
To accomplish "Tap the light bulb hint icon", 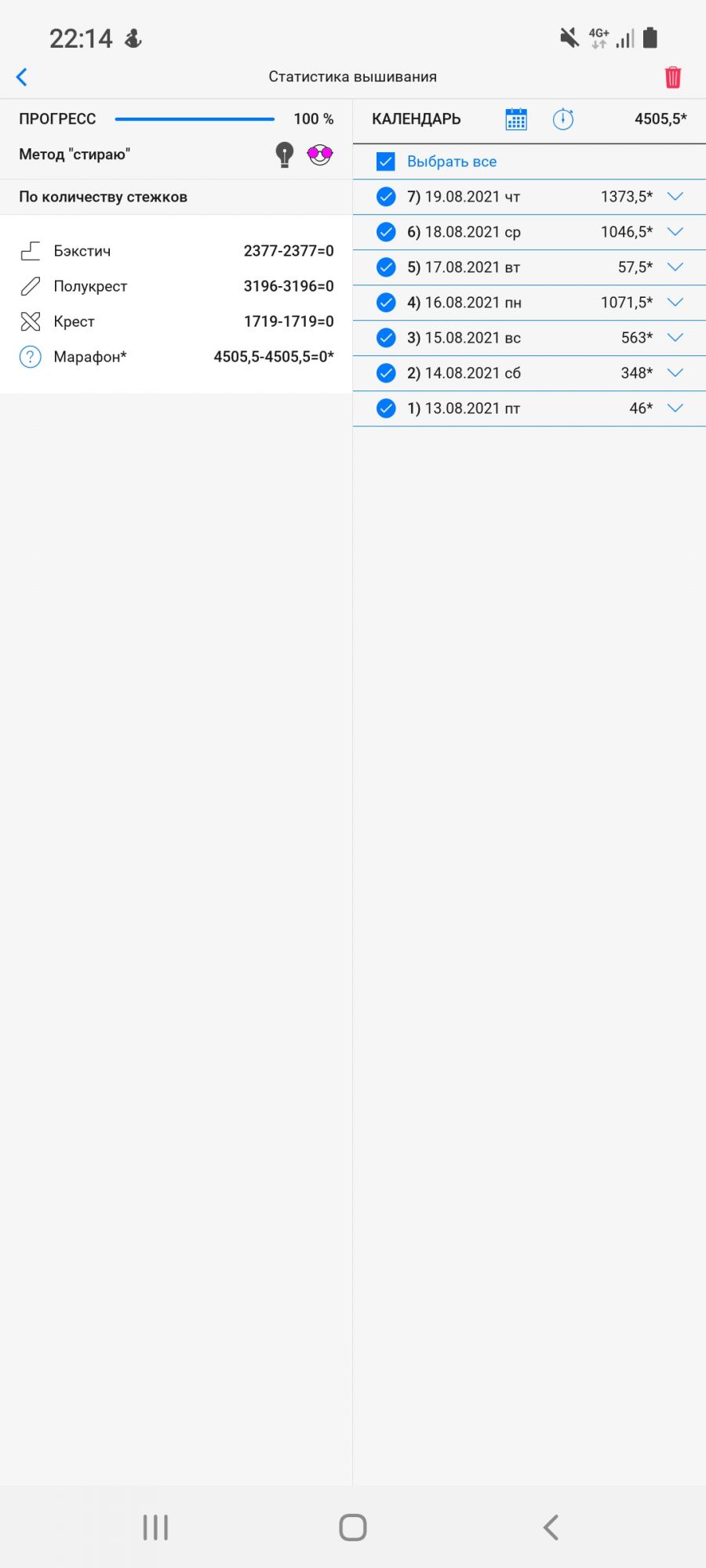I will point(285,154).
